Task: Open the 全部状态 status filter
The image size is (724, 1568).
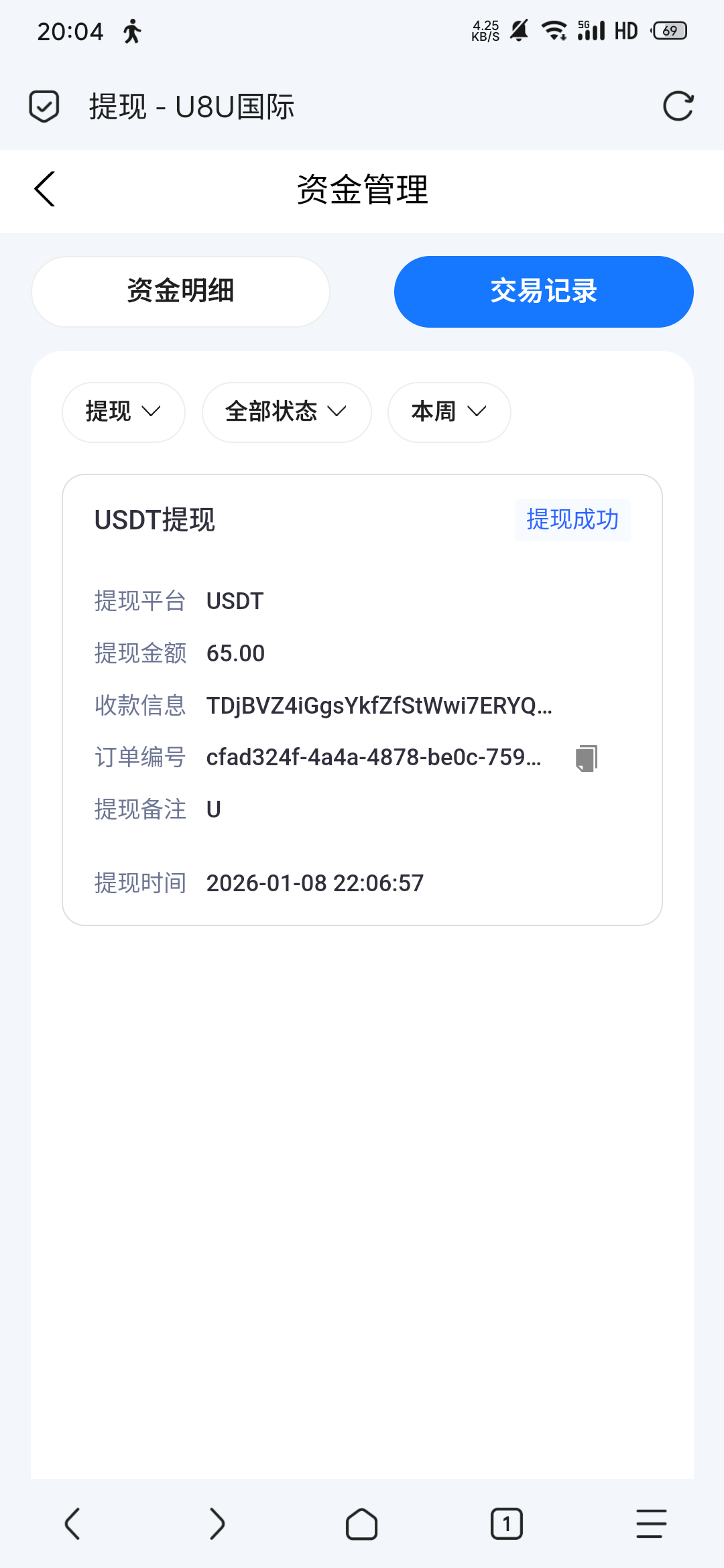Action: click(x=286, y=411)
